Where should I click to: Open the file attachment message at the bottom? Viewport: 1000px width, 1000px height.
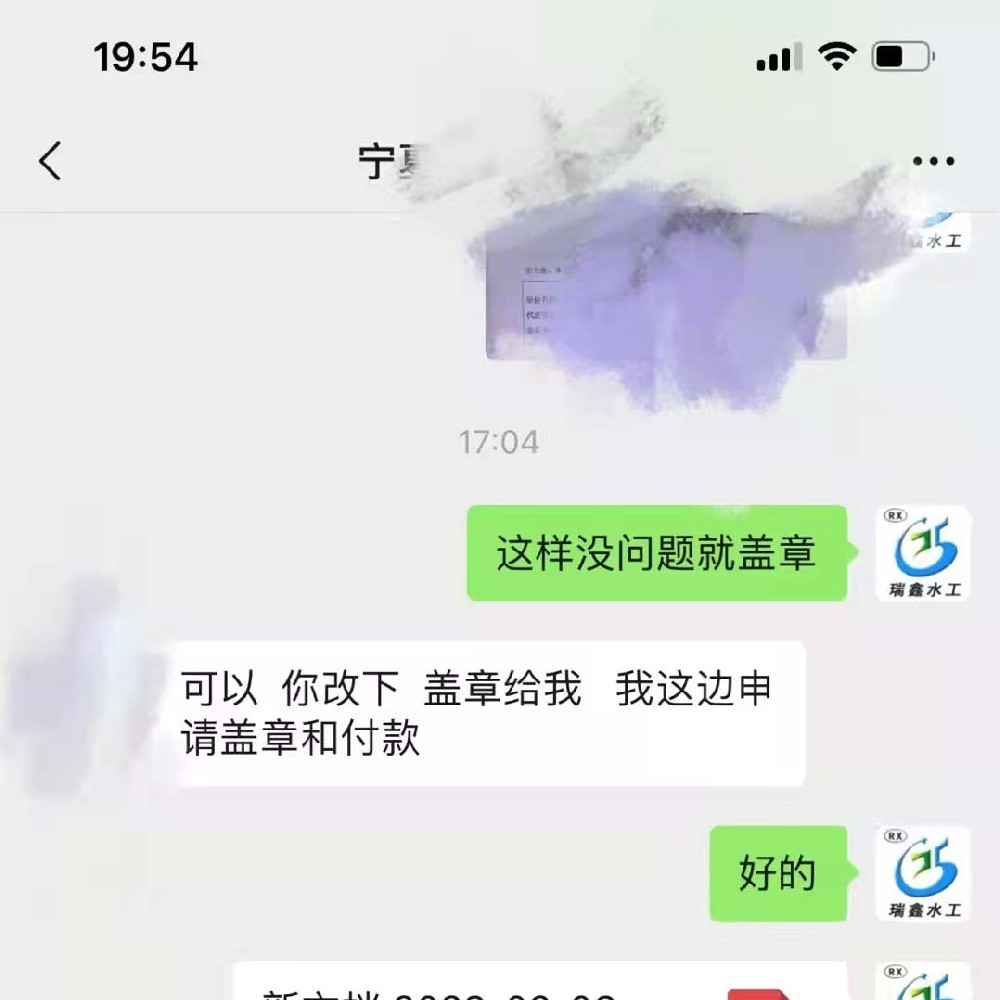(x=540, y=985)
